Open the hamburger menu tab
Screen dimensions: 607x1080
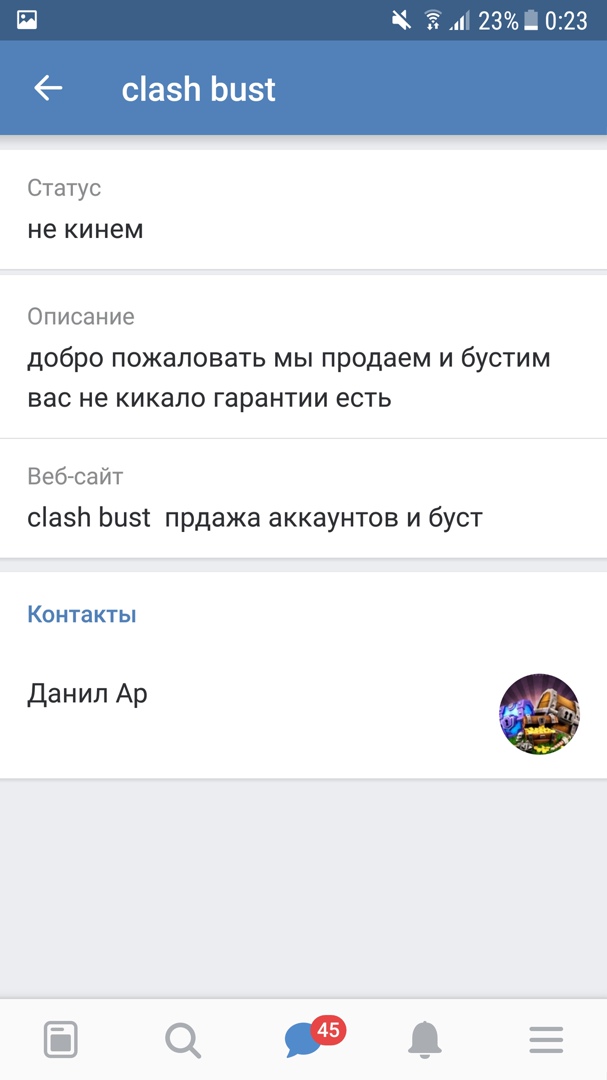(x=546, y=1040)
